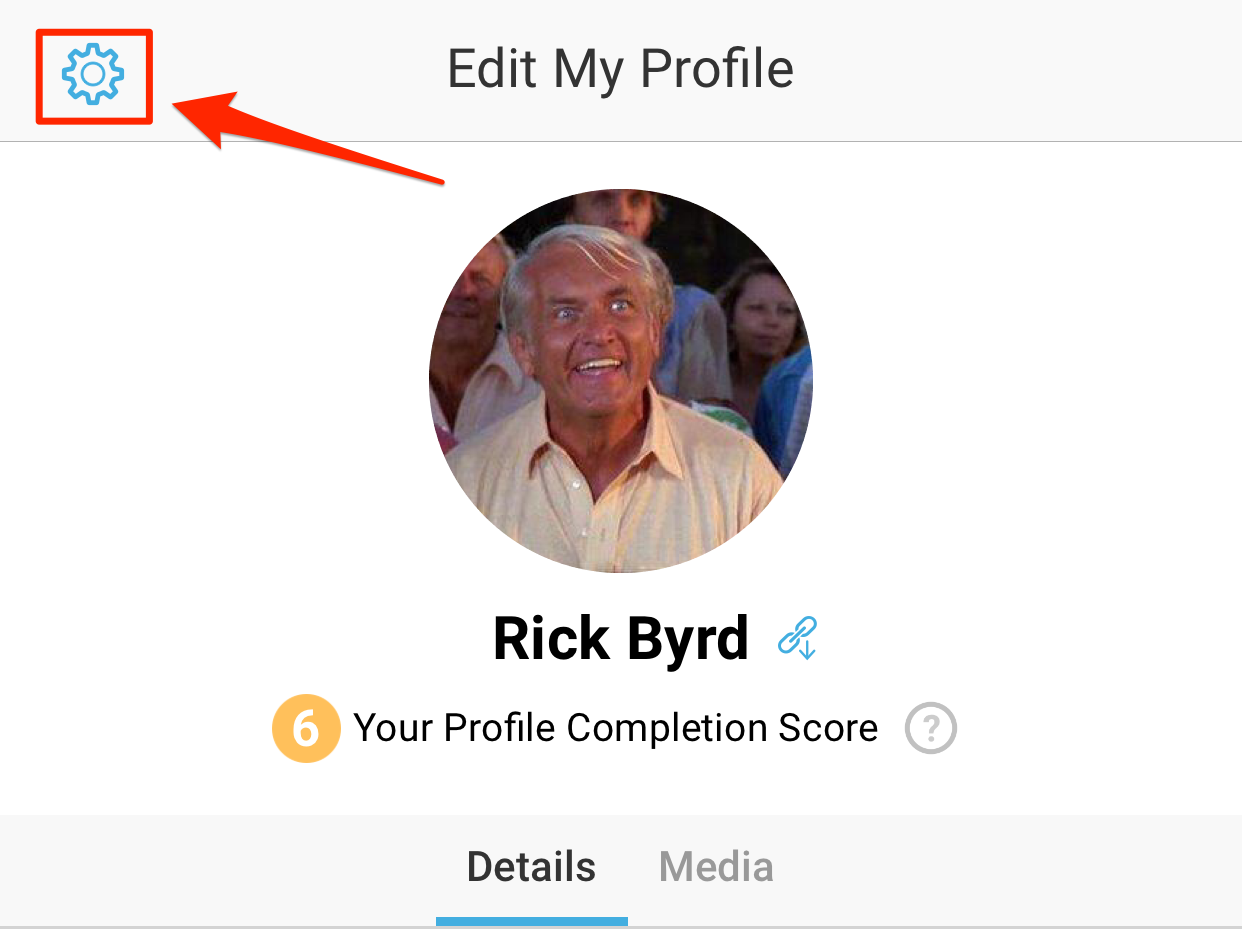Open the profile completion score help

[930, 729]
